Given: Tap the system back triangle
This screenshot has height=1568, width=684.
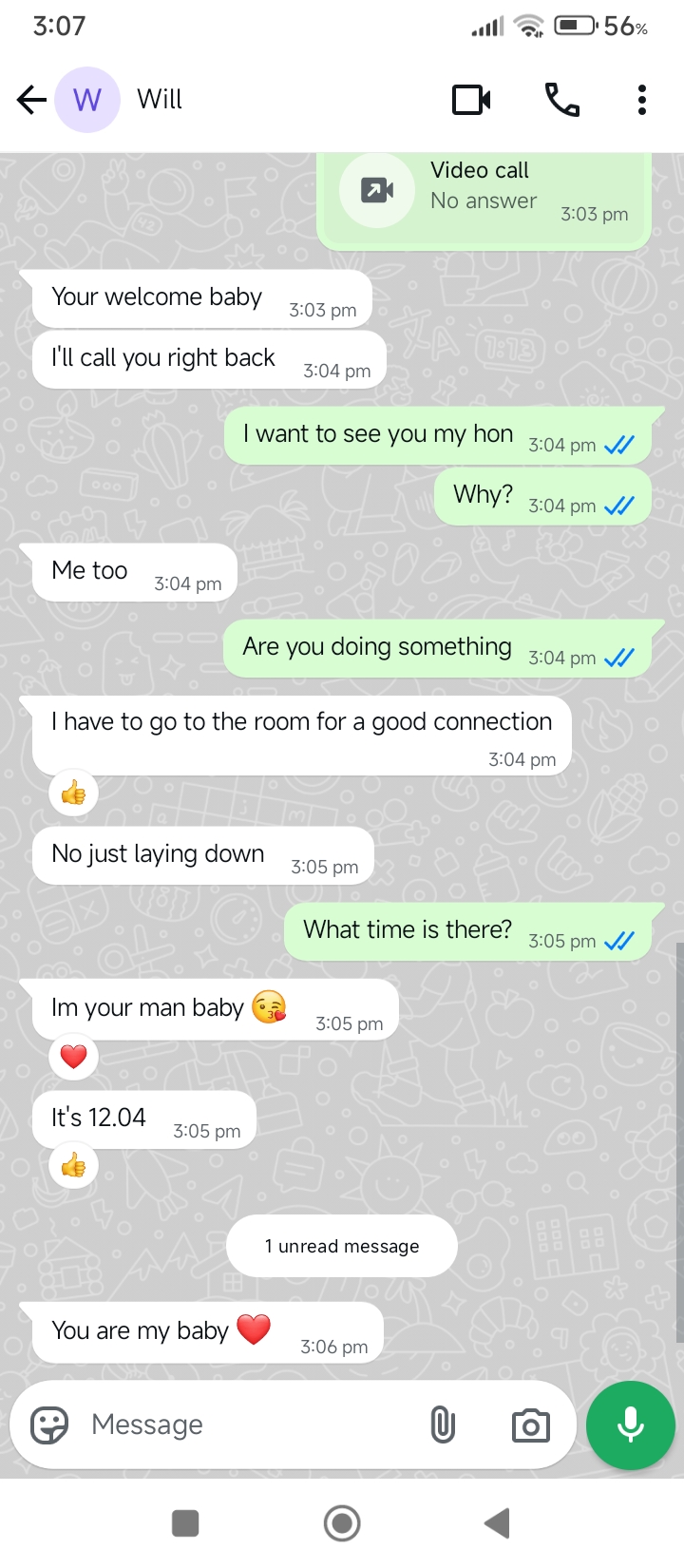Looking at the screenshot, I should (497, 1523).
